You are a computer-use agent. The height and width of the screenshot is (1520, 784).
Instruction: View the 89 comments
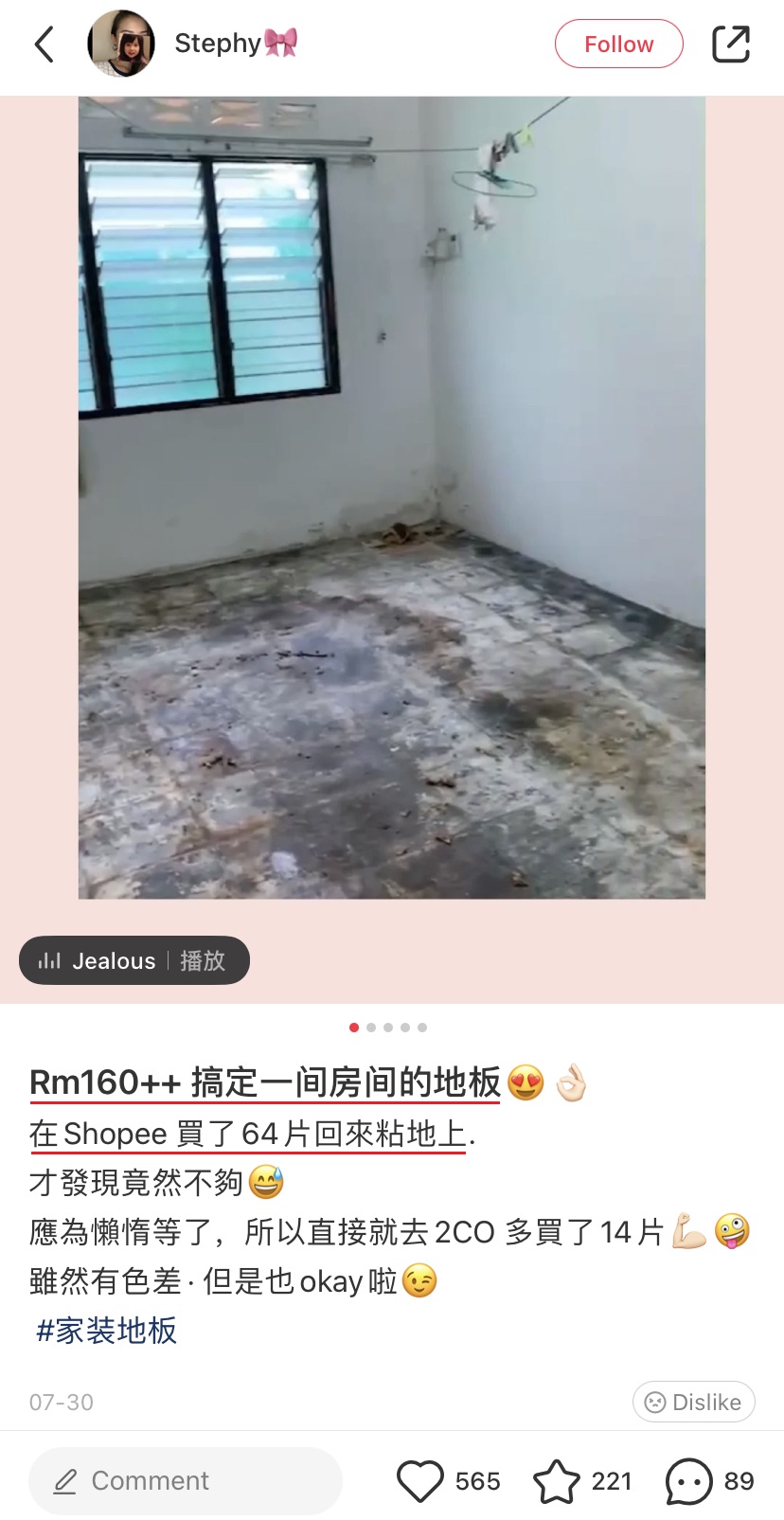[x=689, y=1481]
